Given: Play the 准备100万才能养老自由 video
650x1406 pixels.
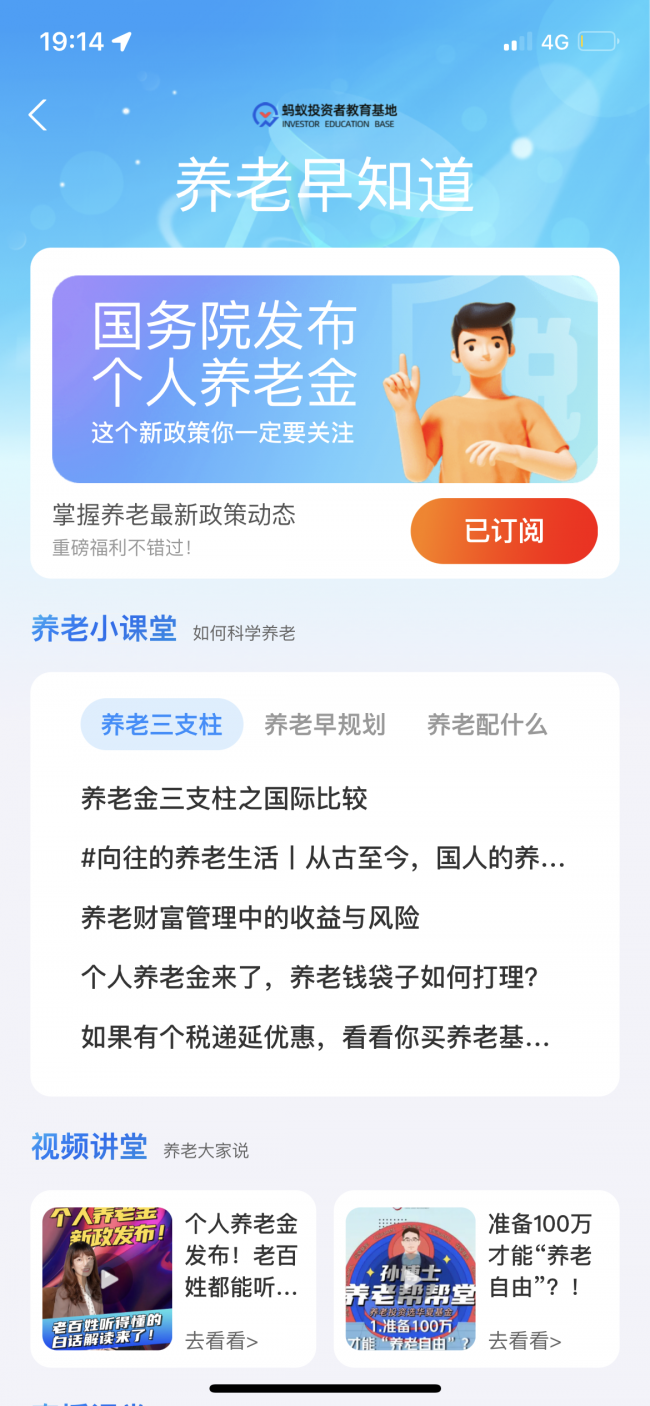Looking at the screenshot, I should (x=410, y=1279).
